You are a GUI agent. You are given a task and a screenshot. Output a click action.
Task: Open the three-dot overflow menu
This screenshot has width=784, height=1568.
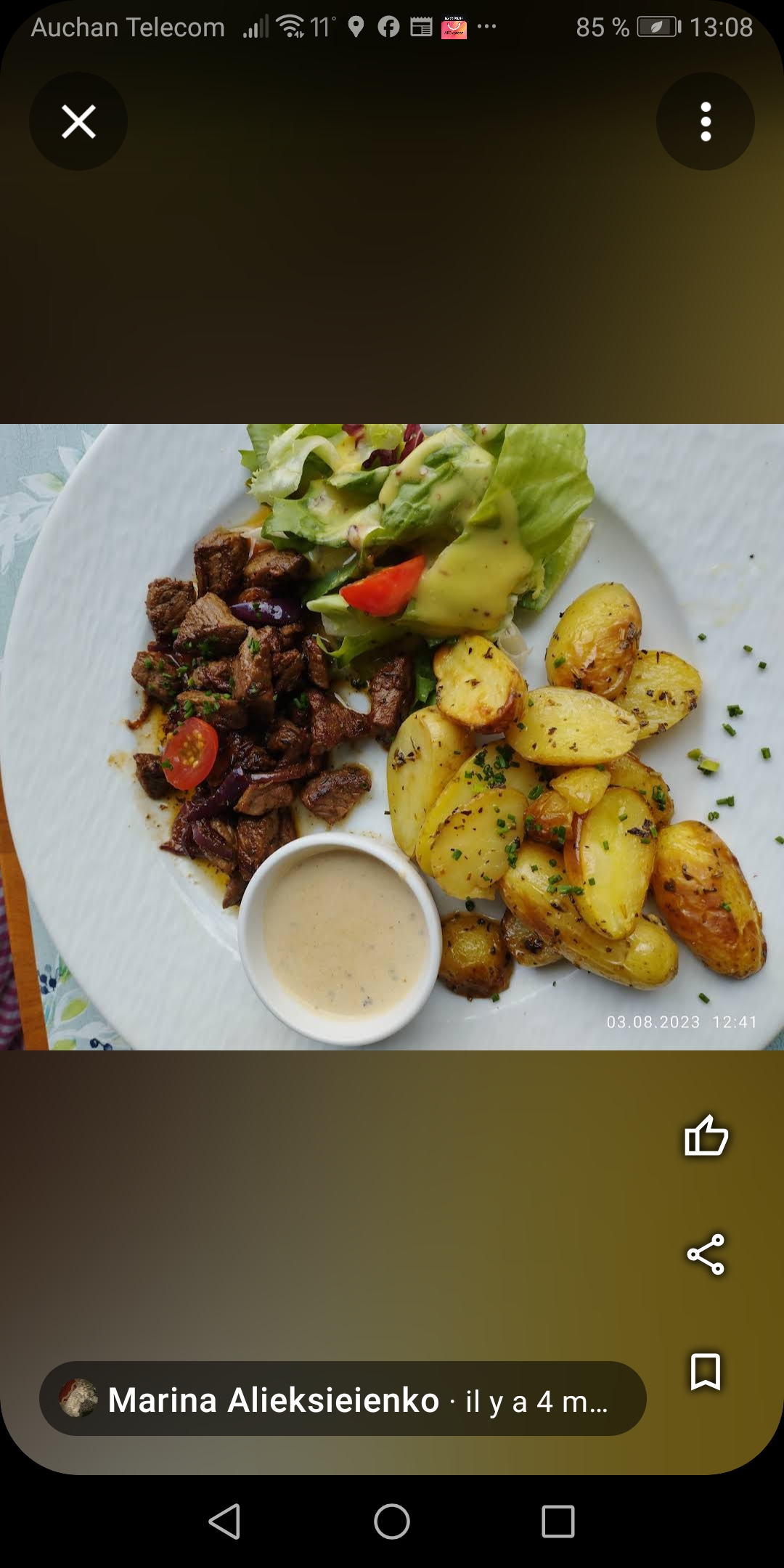click(705, 121)
